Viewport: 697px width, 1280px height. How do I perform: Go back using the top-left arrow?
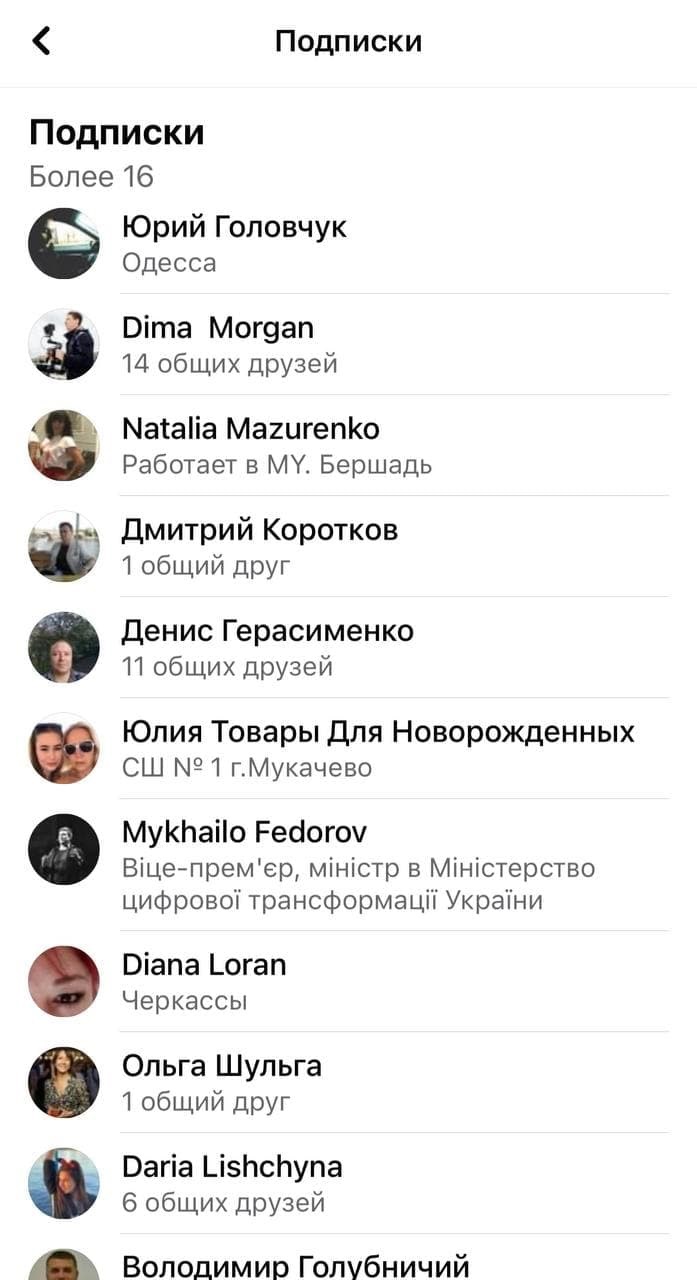41,41
